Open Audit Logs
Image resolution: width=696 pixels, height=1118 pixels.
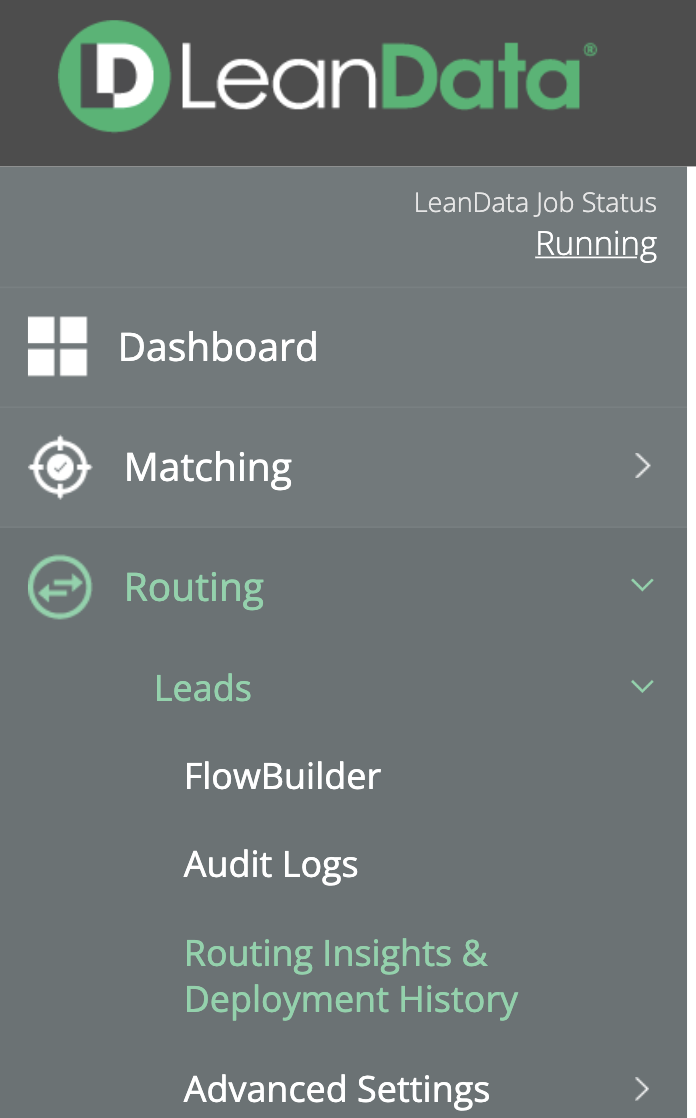pyautogui.click(x=270, y=864)
